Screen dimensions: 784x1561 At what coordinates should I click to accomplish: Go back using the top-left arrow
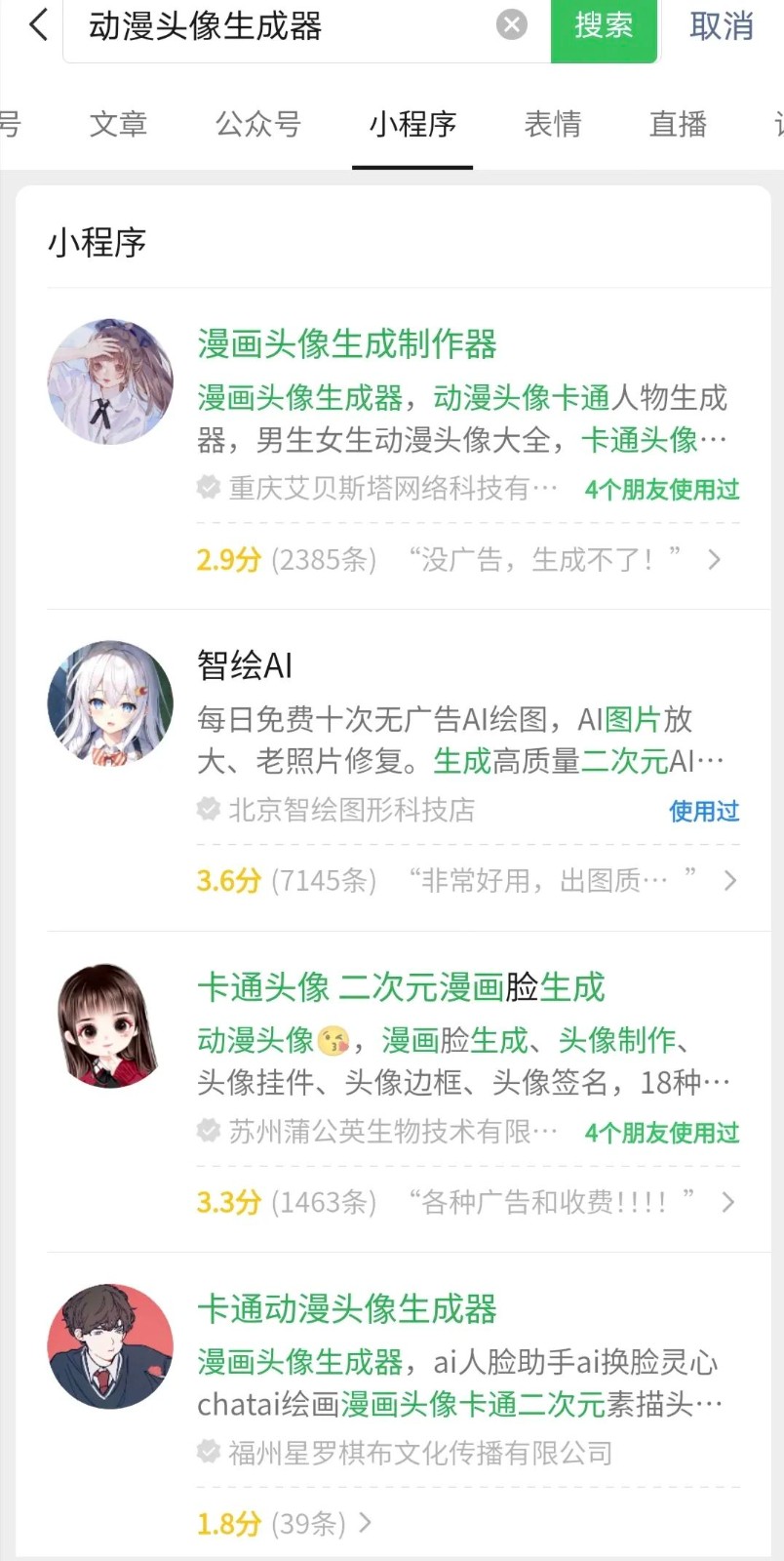coord(39,26)
